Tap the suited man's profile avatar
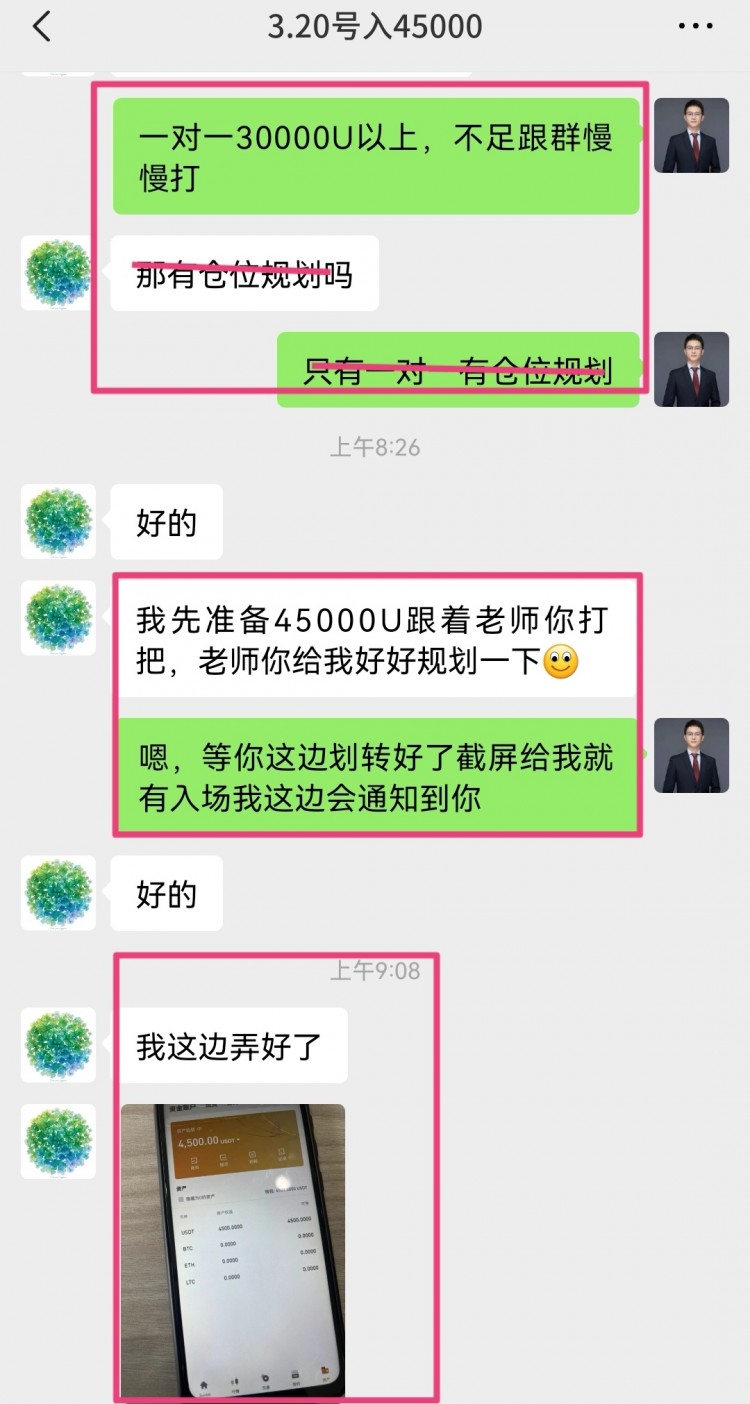The width and height of the screenshot is (750, 1404). click(x=691, y=136)
